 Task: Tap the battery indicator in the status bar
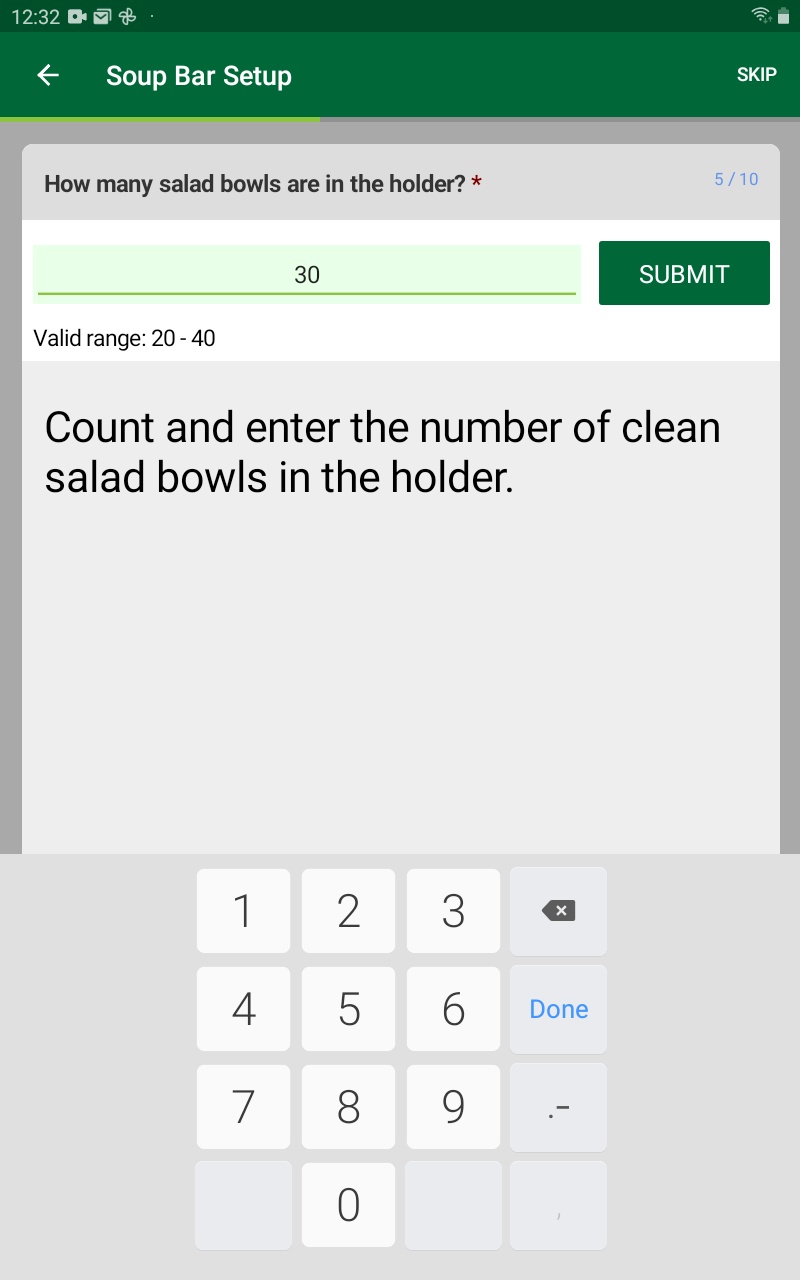[x=785, y=15]
